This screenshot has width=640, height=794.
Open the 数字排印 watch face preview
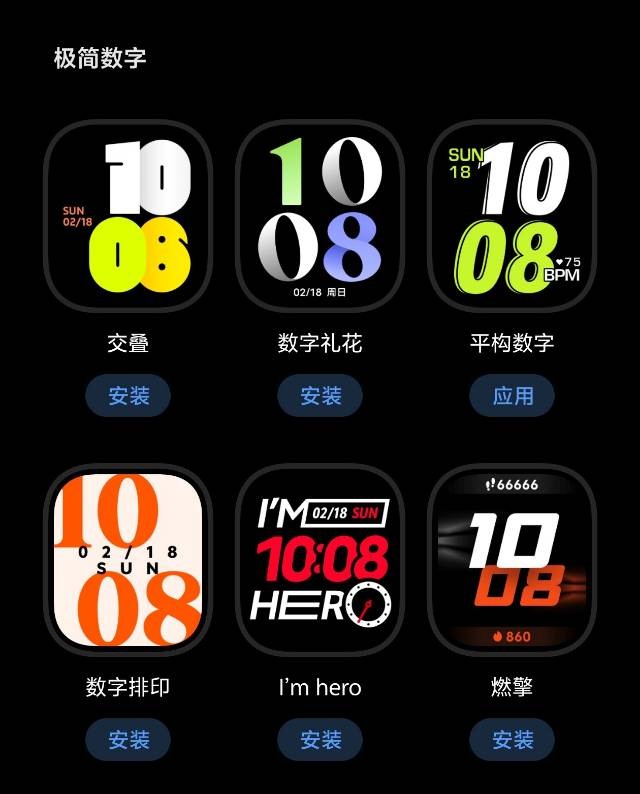point(128,560)
